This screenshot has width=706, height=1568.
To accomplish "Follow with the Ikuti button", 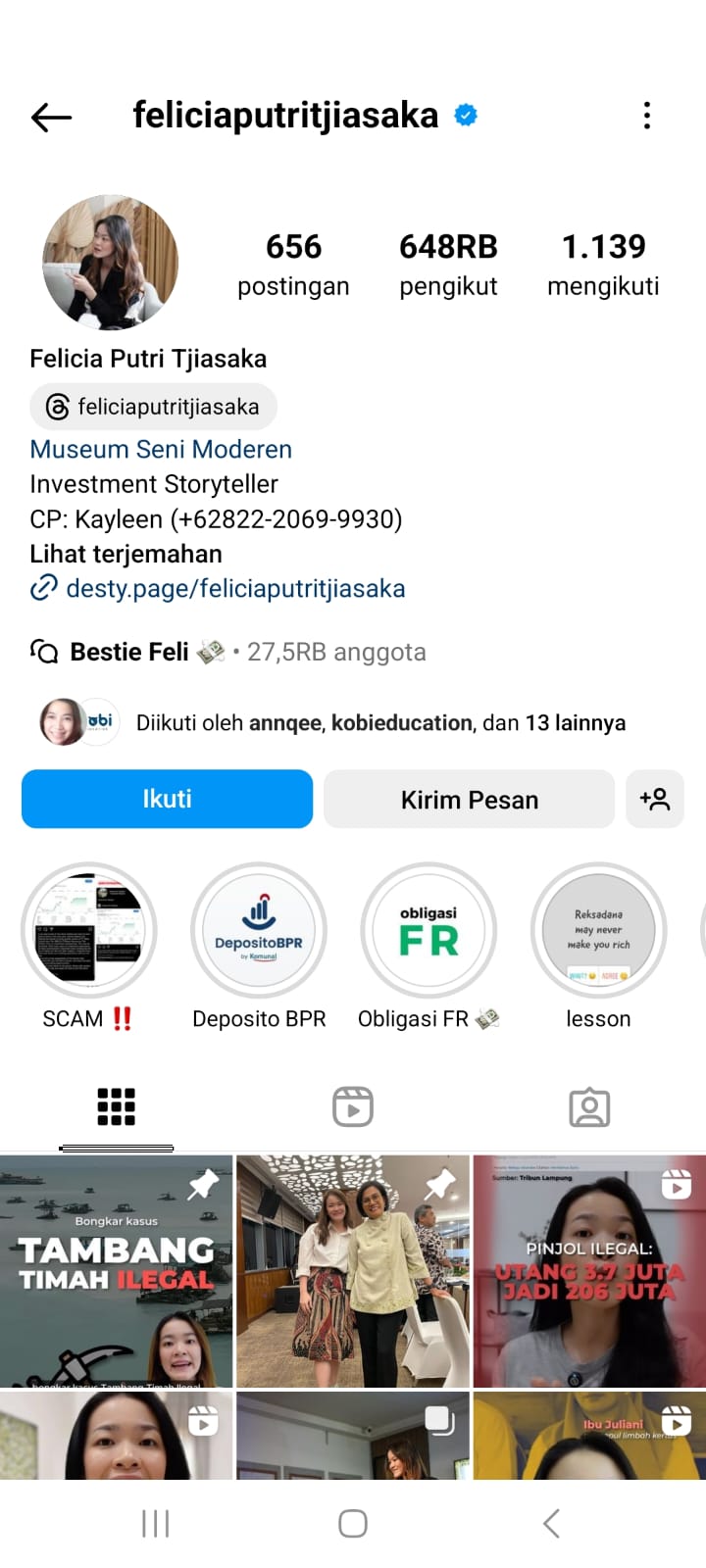I will tap(167, 799).
